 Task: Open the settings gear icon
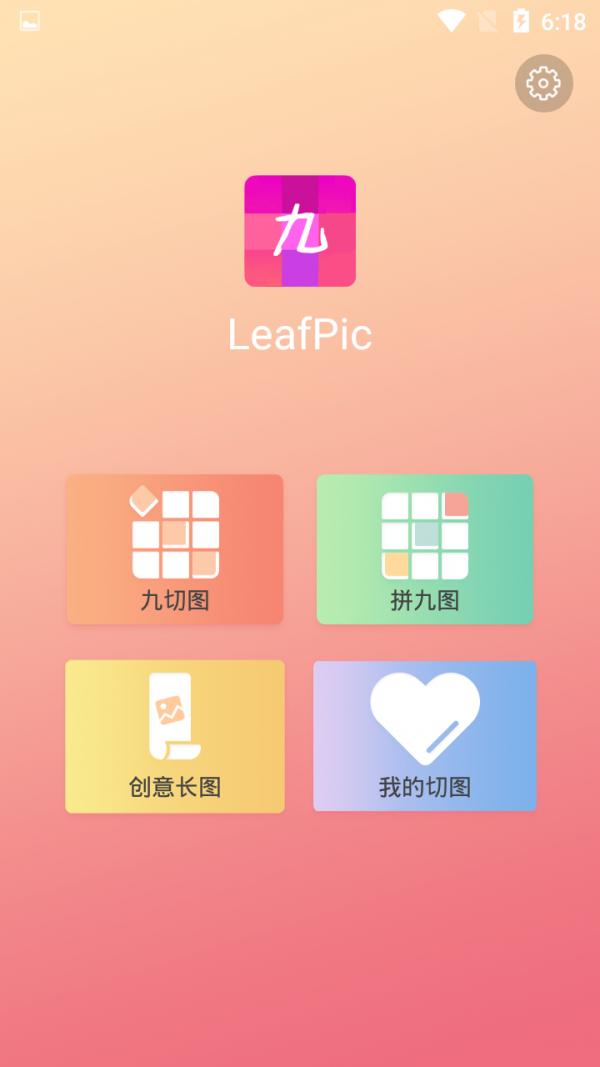point(544,84)
